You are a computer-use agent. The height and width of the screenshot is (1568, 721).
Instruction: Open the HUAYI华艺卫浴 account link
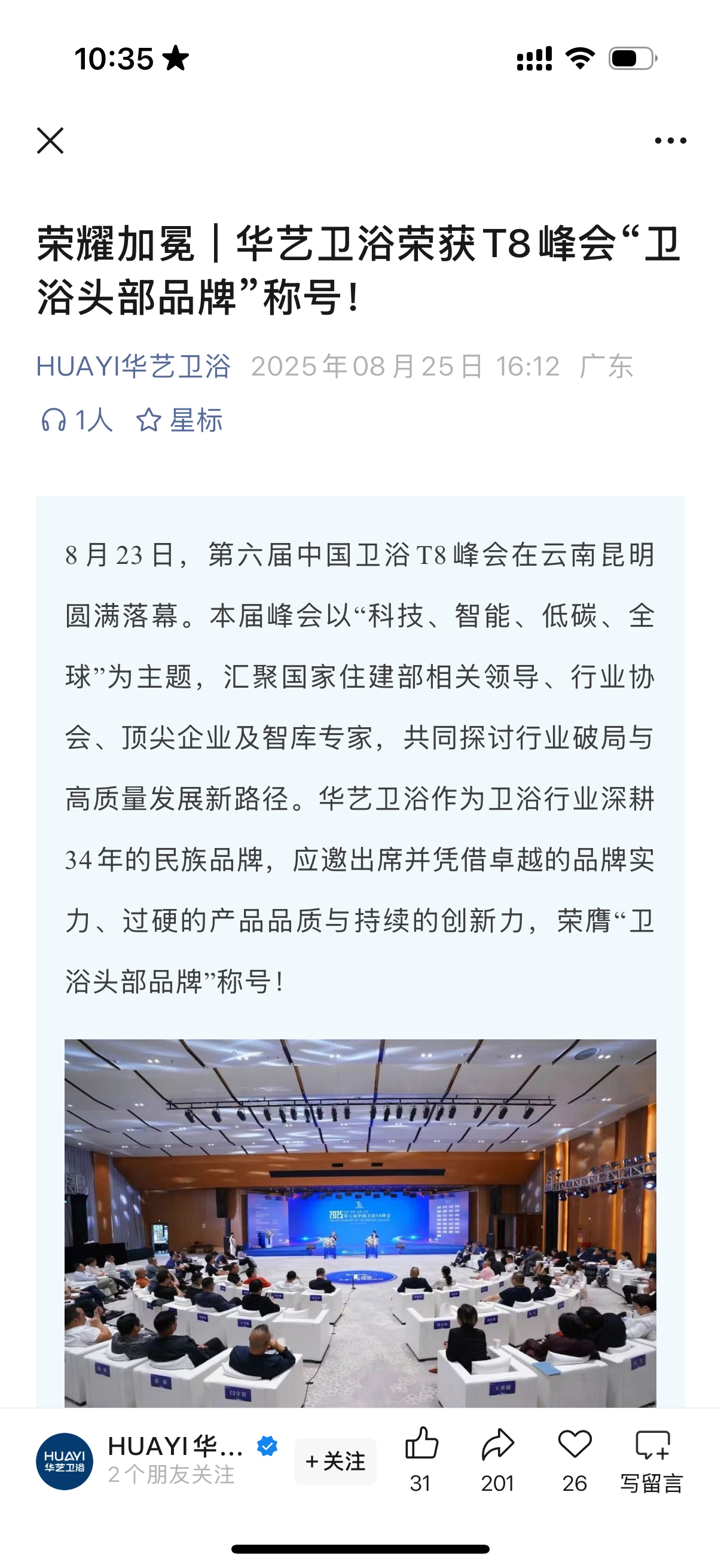(133, 367)
